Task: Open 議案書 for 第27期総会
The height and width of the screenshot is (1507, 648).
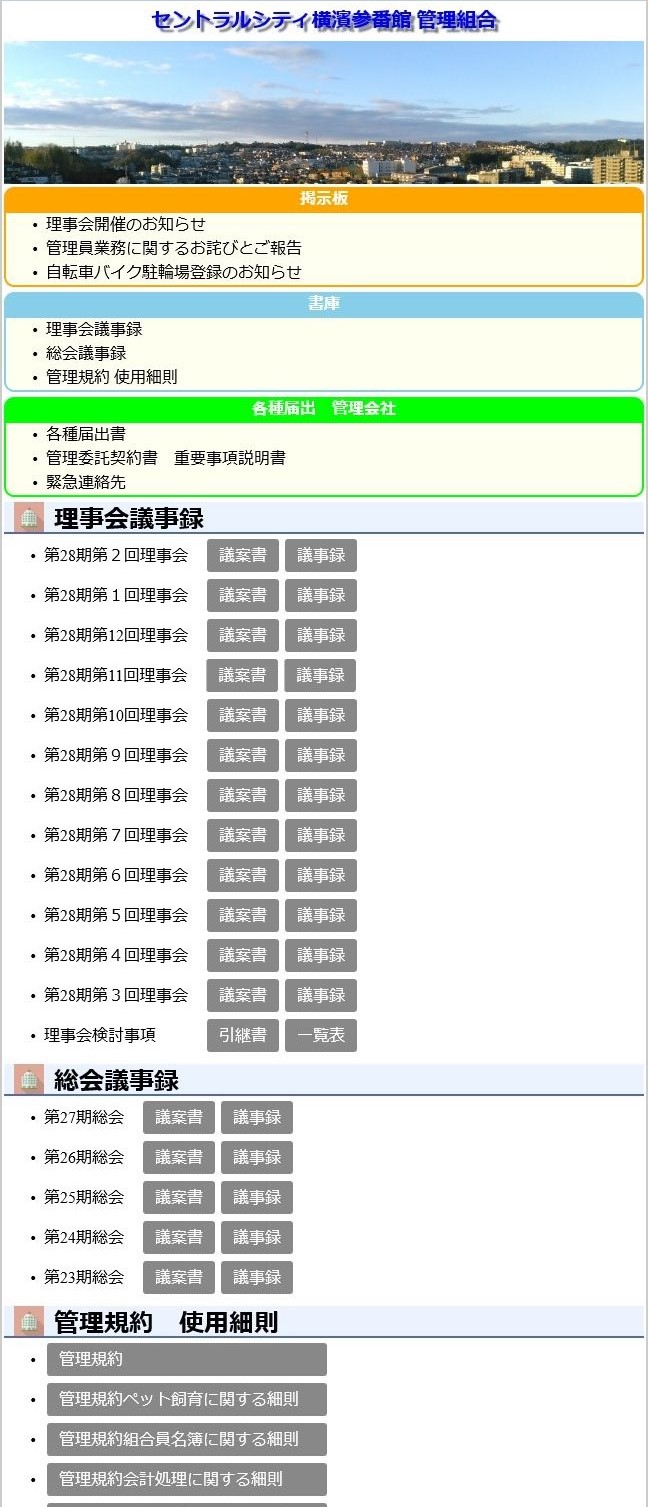Action: coord(178,1118)
